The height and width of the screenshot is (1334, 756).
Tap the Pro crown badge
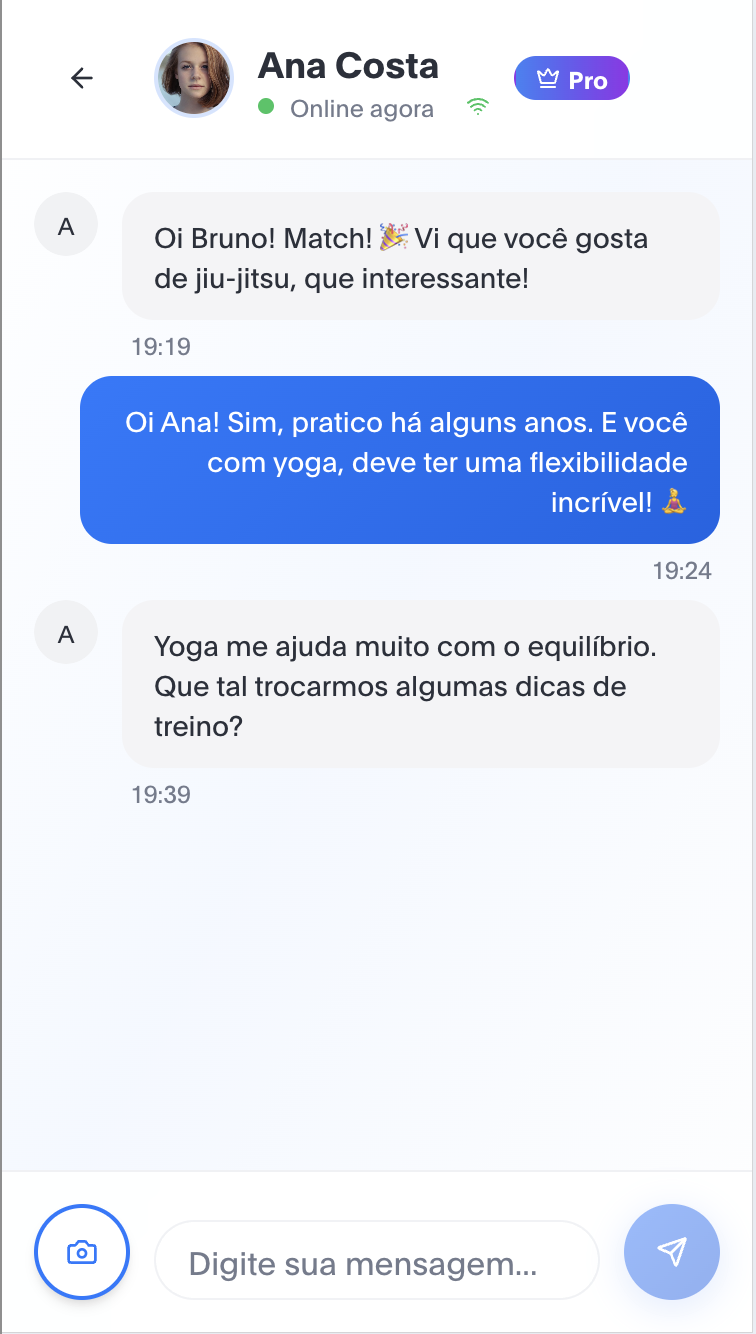coord(572,79)
